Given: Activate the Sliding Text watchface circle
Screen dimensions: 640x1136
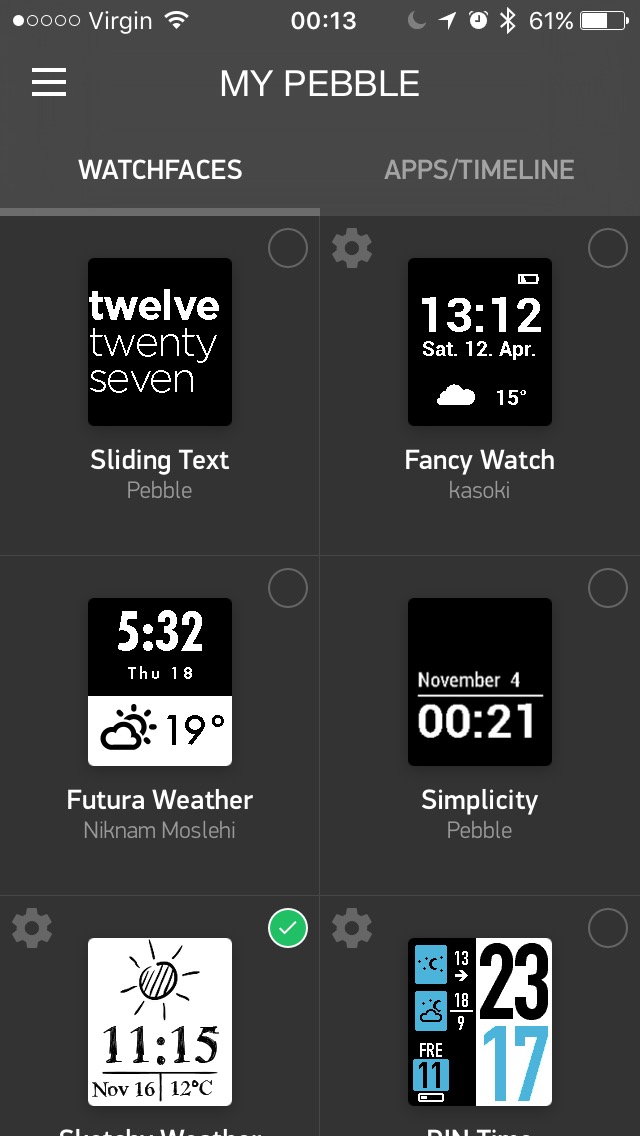Looking at the screenshot, I should 288,248.
